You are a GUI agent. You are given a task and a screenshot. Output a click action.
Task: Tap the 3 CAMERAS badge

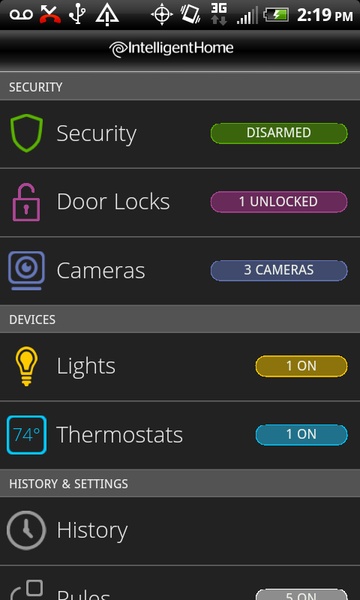(x=279, y=270)
